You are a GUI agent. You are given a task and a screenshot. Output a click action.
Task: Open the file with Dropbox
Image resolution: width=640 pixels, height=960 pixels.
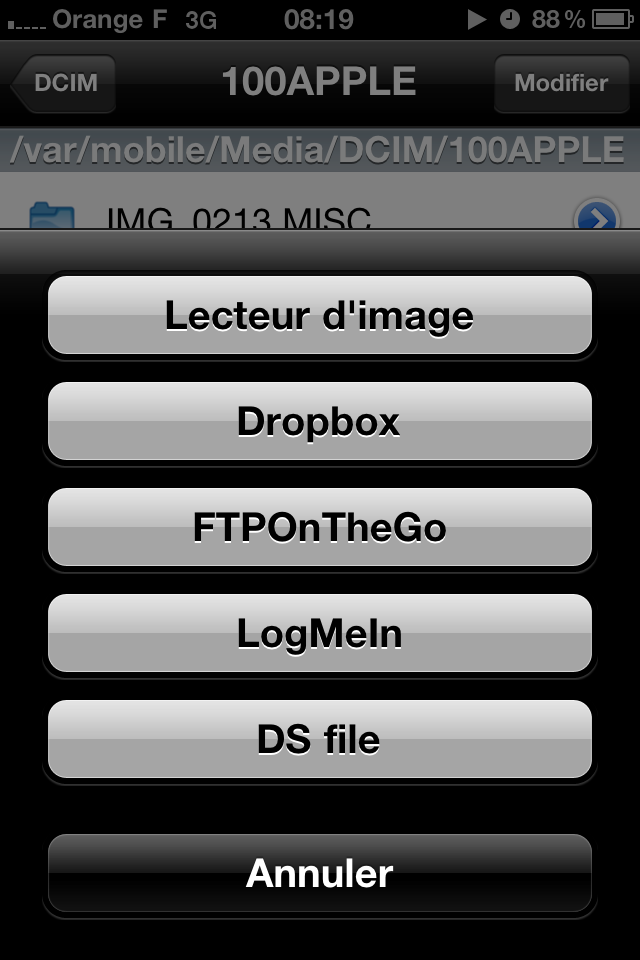tap(319, 422)
